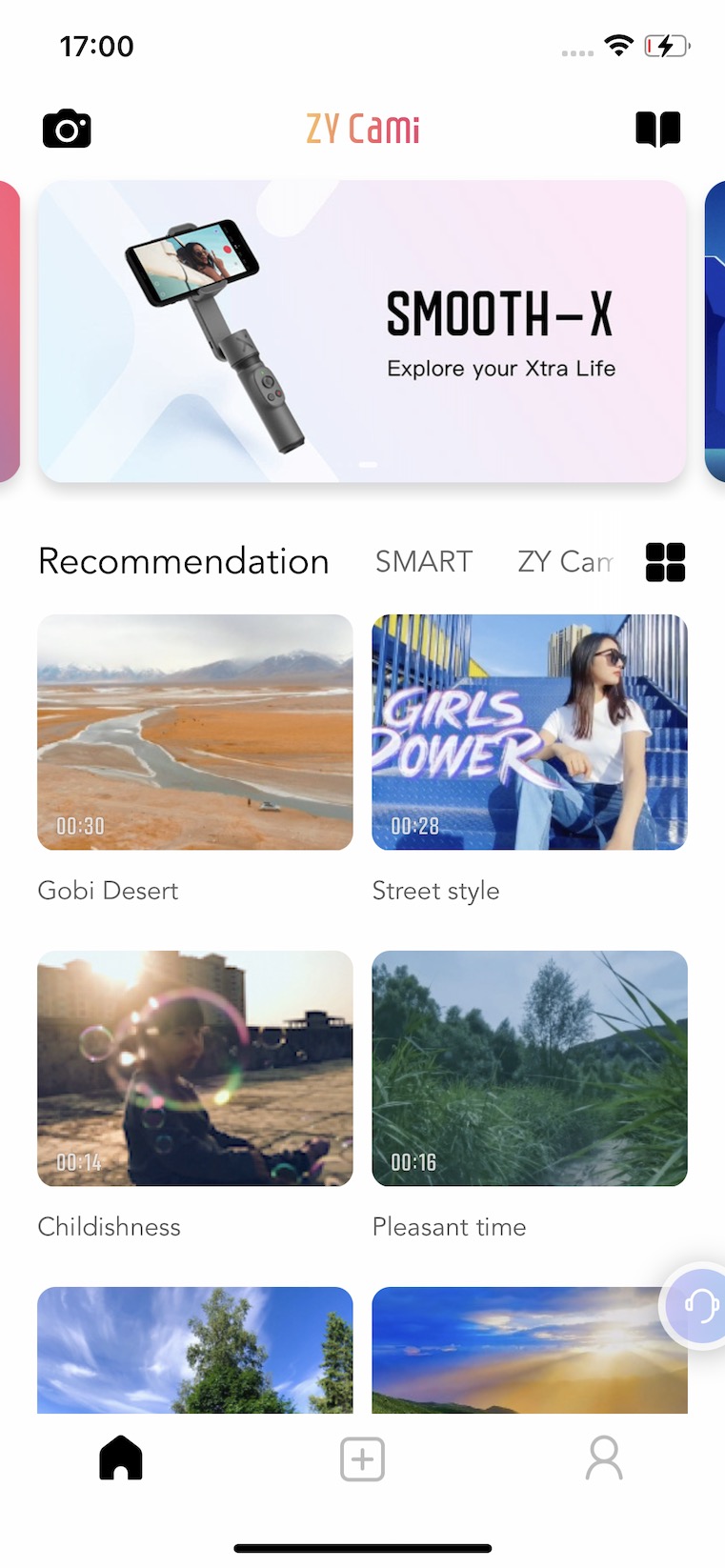Tap the plus create tab
The height and width of the screenshot is (1568, 725).
click(x=362, y=1458)
